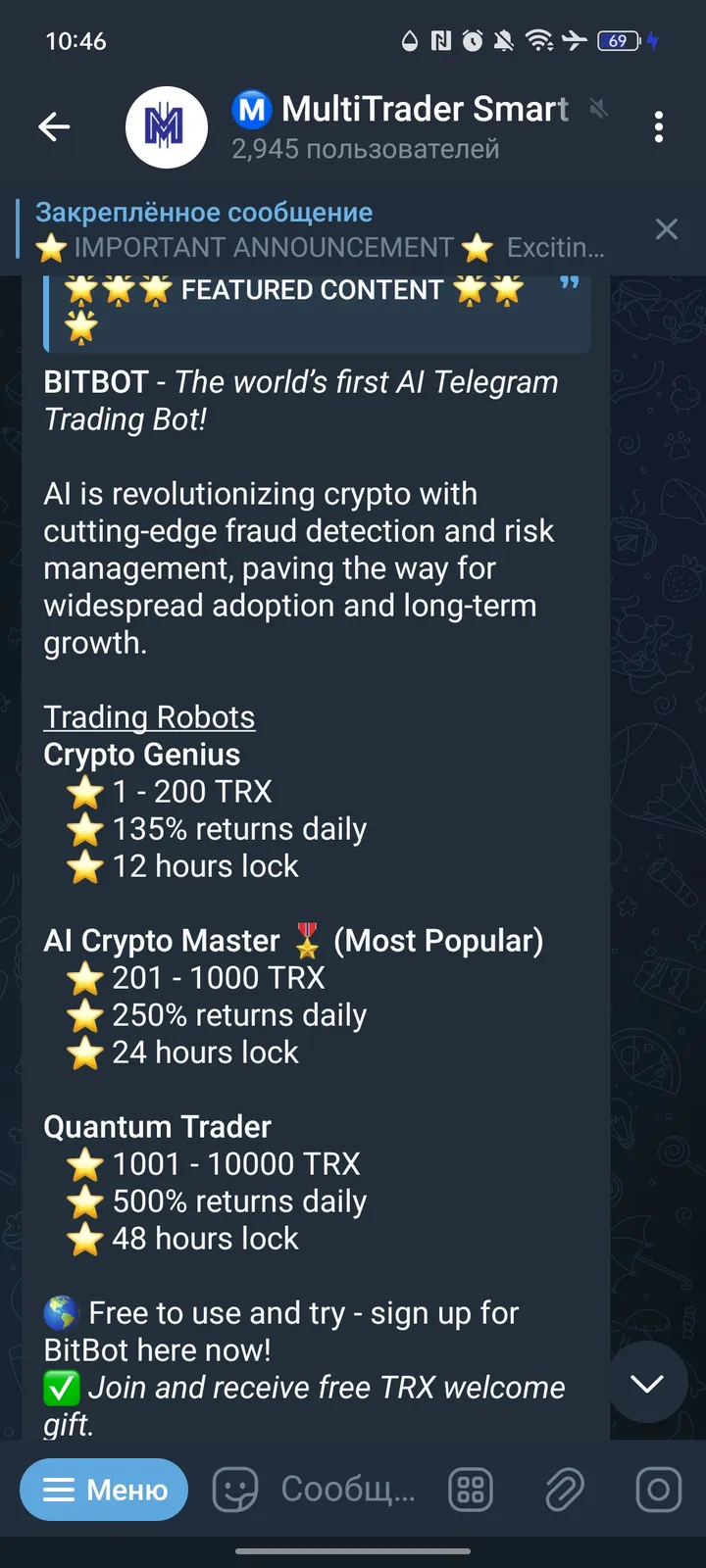This screenshot has width=706, height=1568.
Task: Open channel info via the MultiTrader avatar
Action: click(x=167, y=126)
